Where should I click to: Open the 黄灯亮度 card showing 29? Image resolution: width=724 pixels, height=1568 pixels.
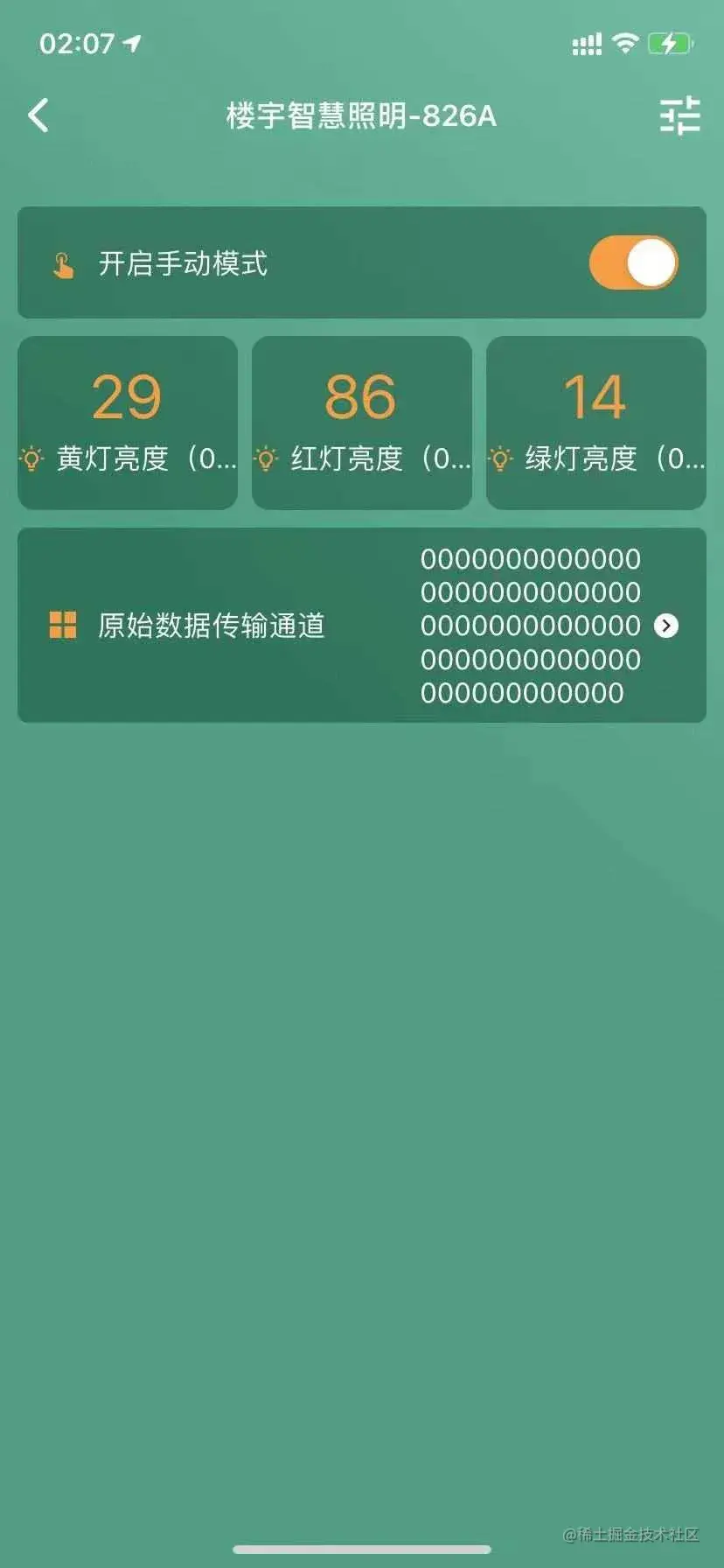point(128,423)
